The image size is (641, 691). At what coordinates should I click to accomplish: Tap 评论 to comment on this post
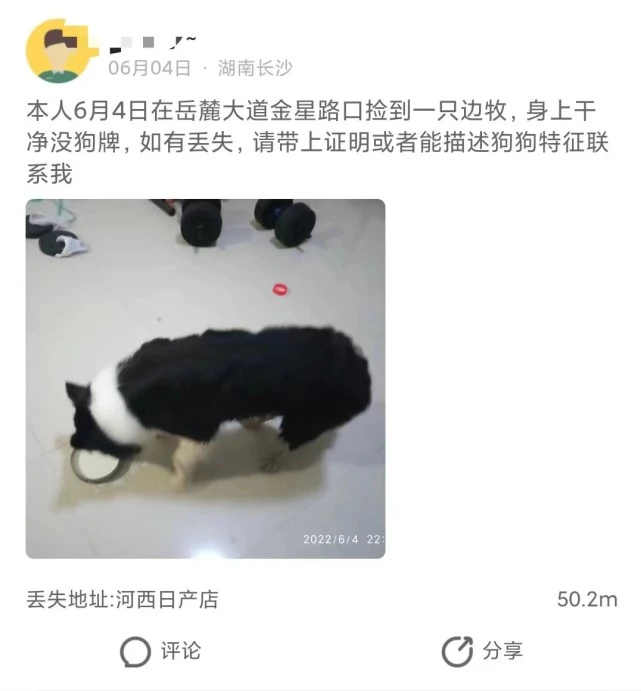point(160,652)
